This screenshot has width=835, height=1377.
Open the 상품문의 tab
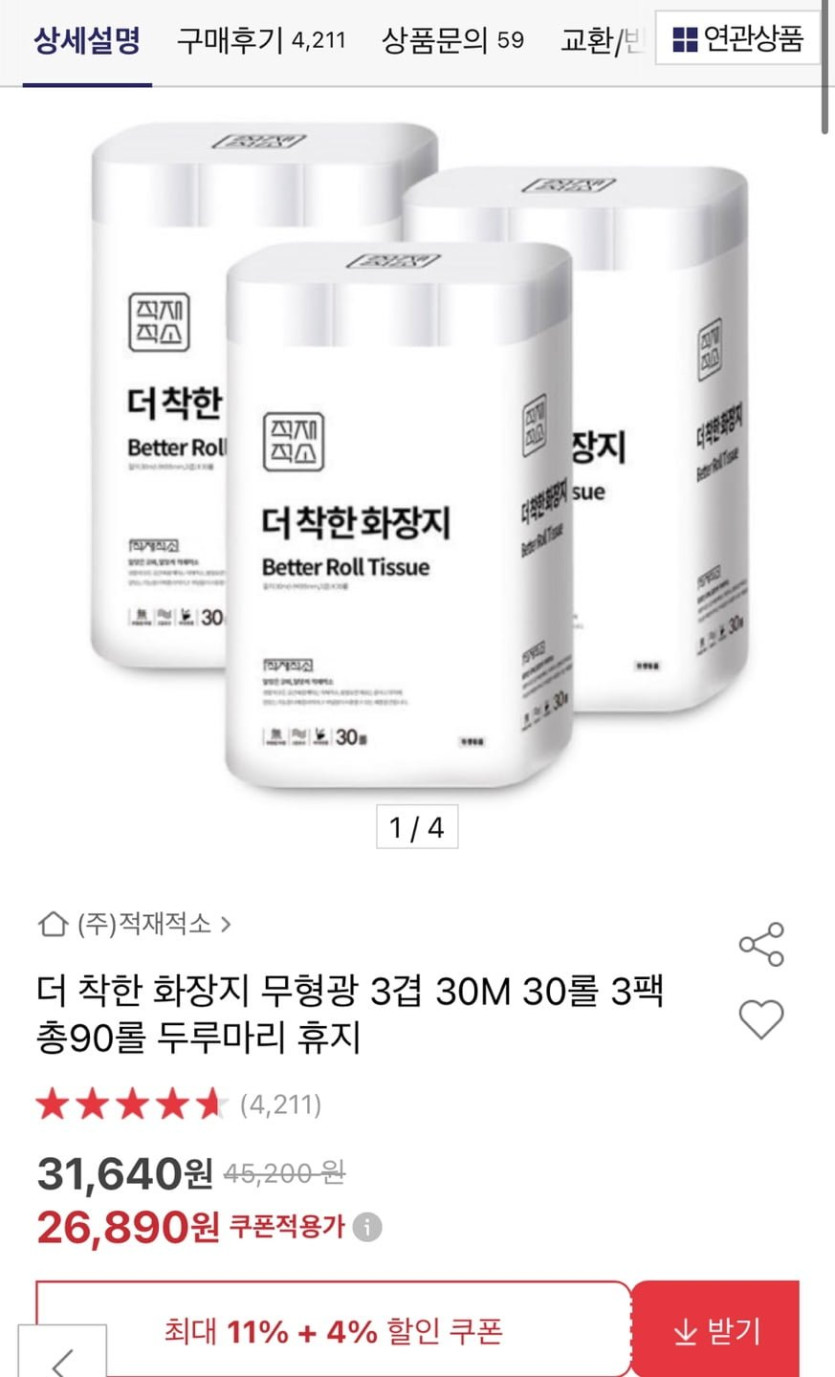tap(452, 41)
